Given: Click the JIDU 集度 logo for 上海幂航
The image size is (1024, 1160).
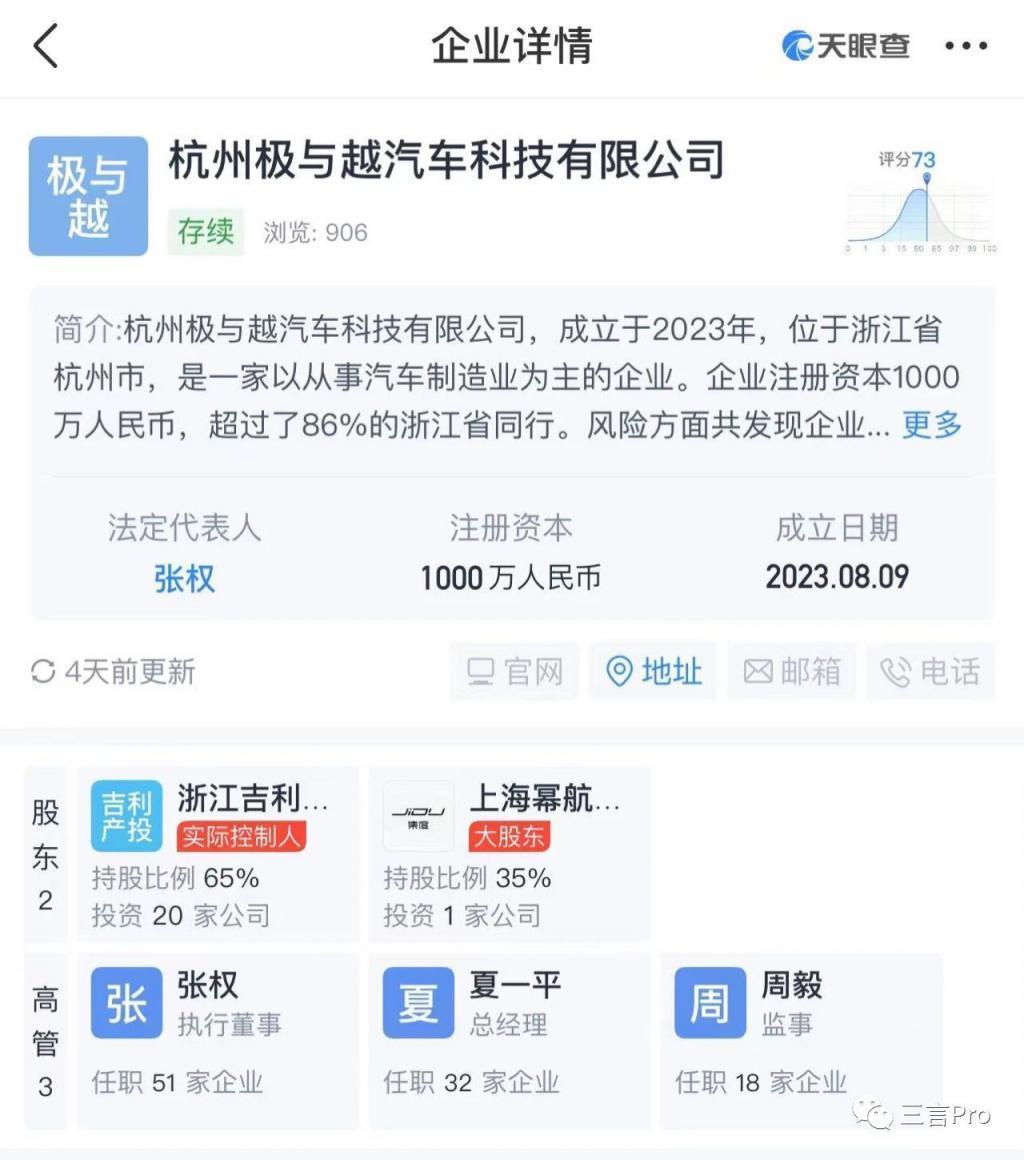Looking at the screenshot, I should [417, 816].
